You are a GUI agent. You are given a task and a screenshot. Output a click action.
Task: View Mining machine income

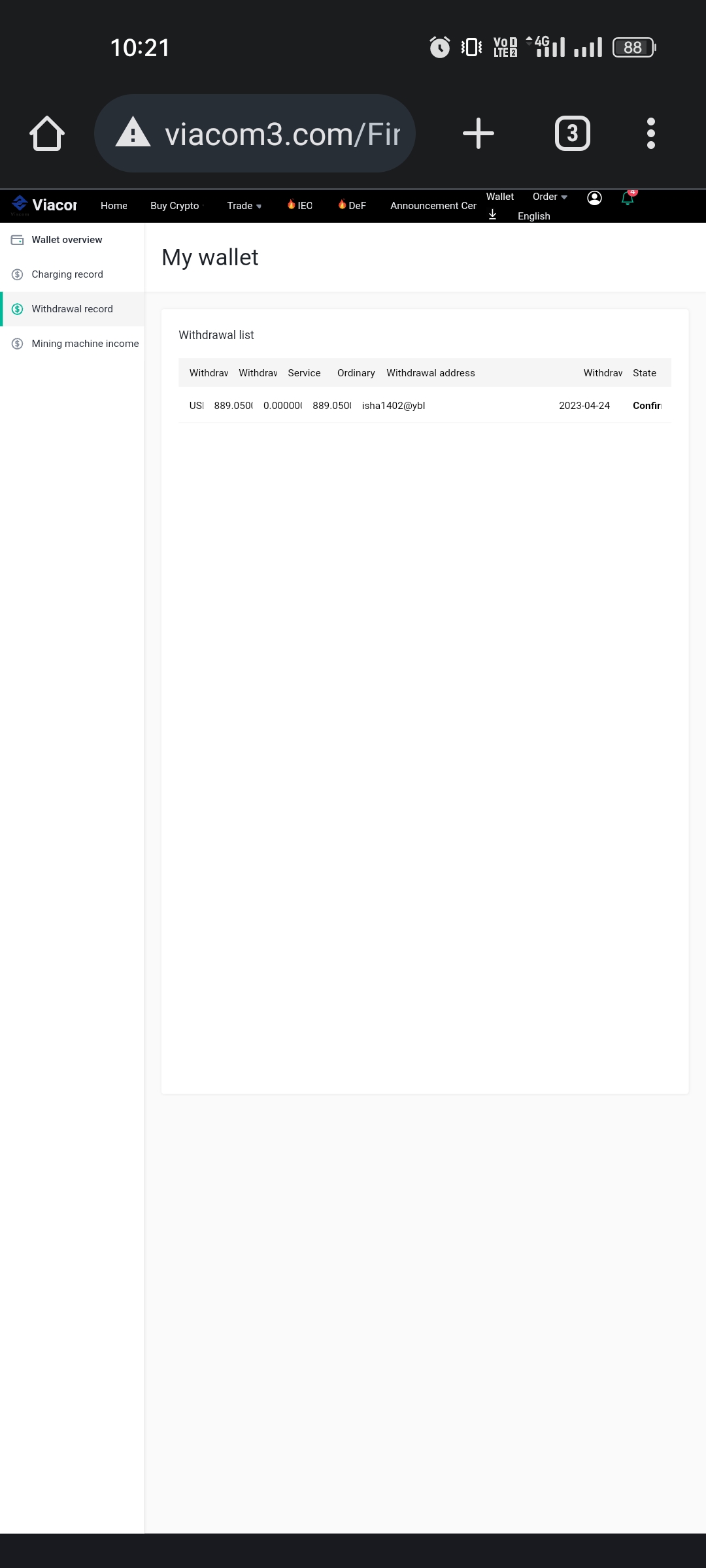click(85, 344)
